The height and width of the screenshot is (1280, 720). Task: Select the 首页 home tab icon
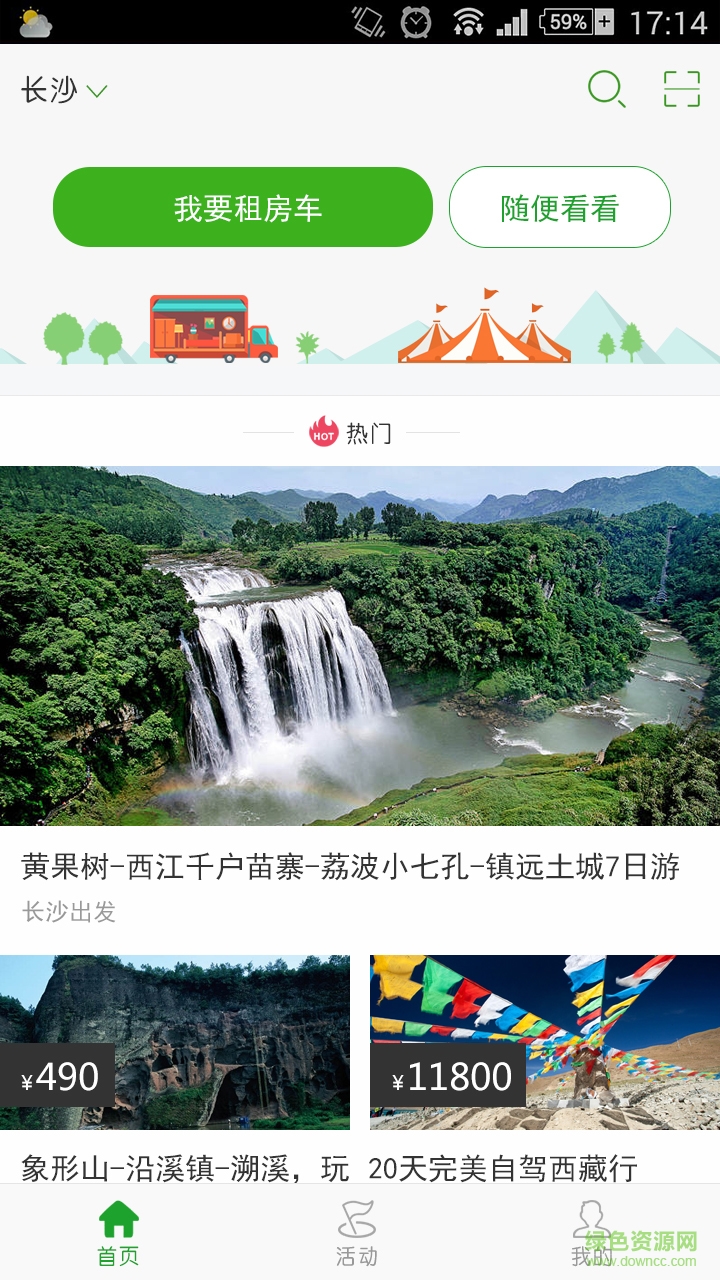[x=119, y=1217]
